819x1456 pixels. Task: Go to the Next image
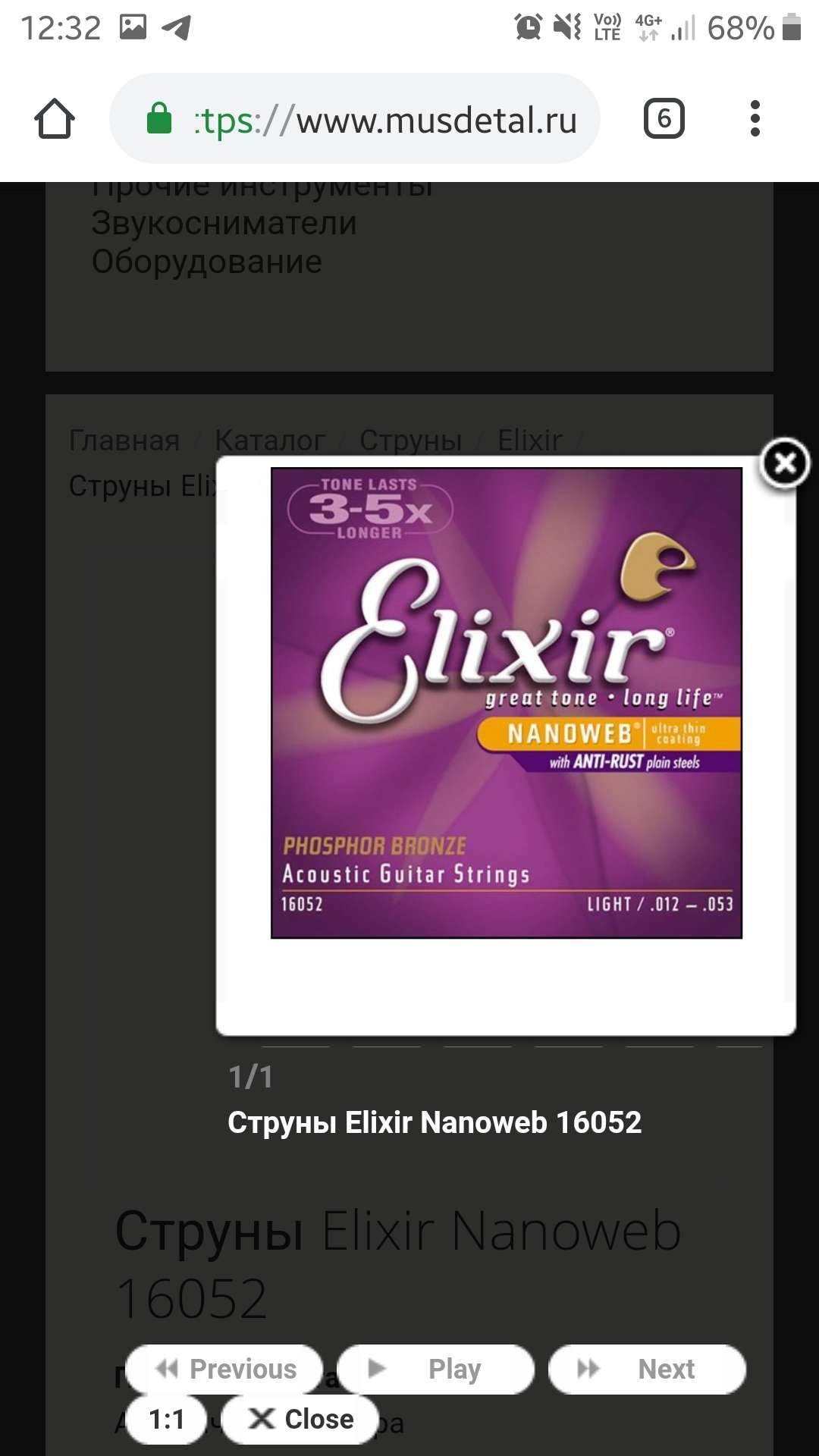(x=647, y=1369)
